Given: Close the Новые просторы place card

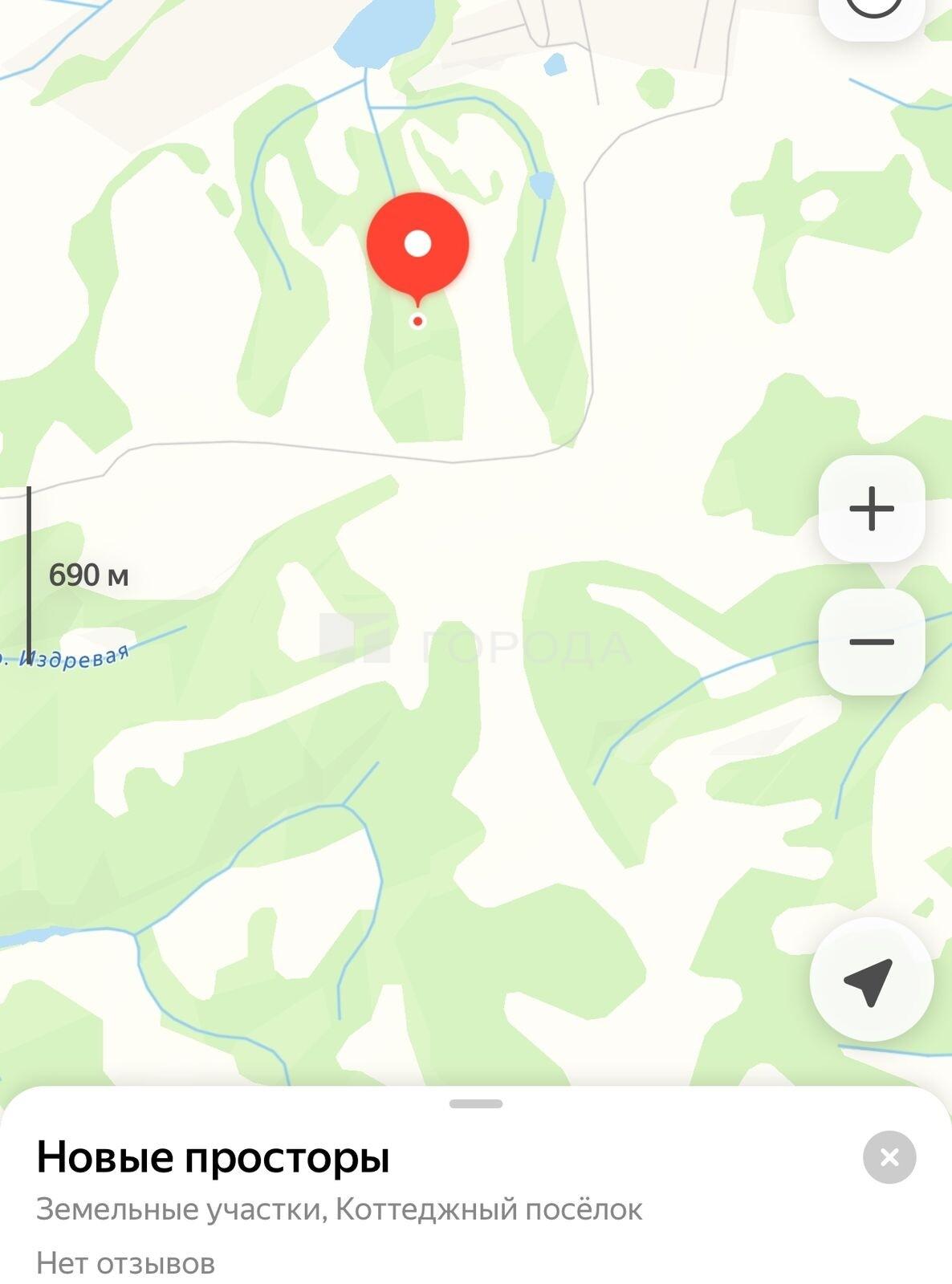Looking at the screenshot, I should (889, 1157).
